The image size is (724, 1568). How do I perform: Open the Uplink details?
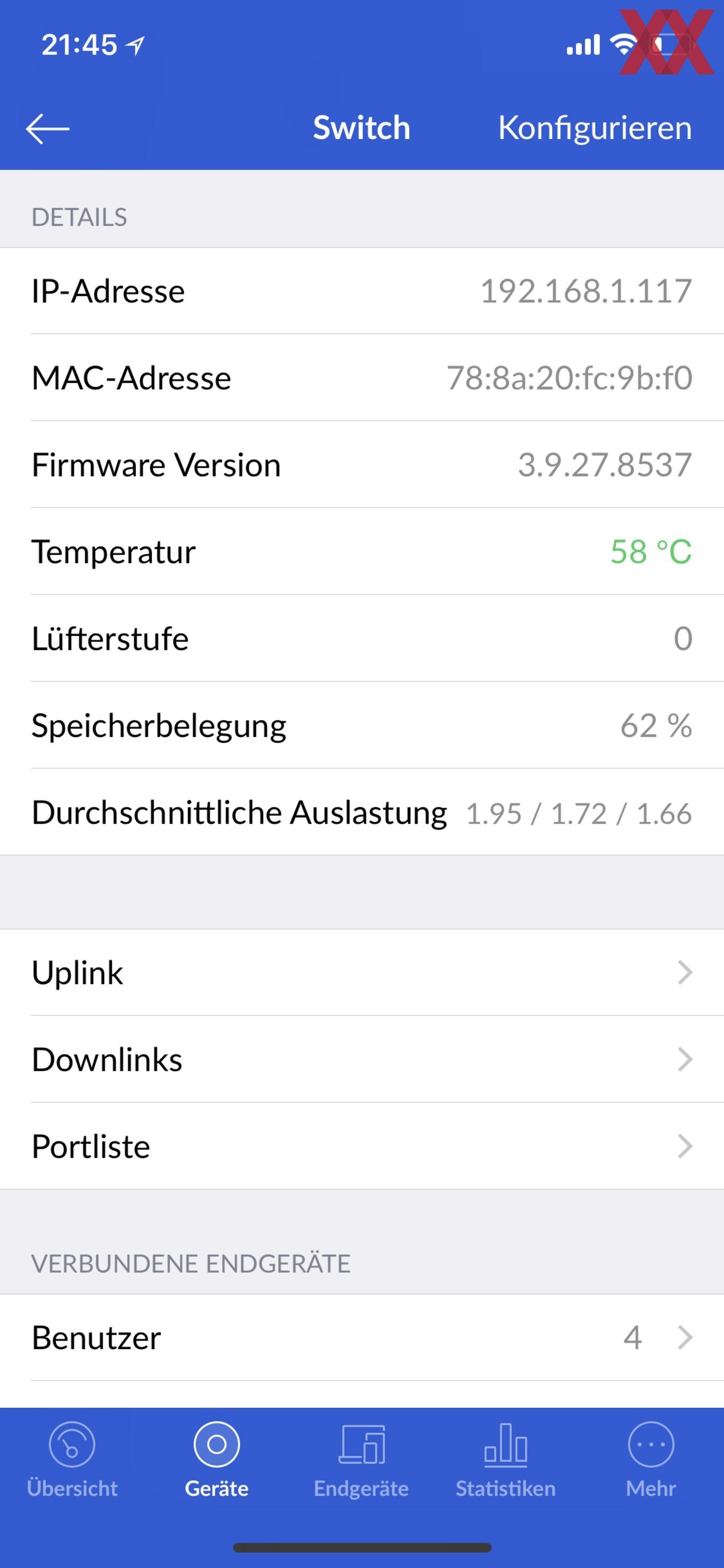(x=362, y=972)
